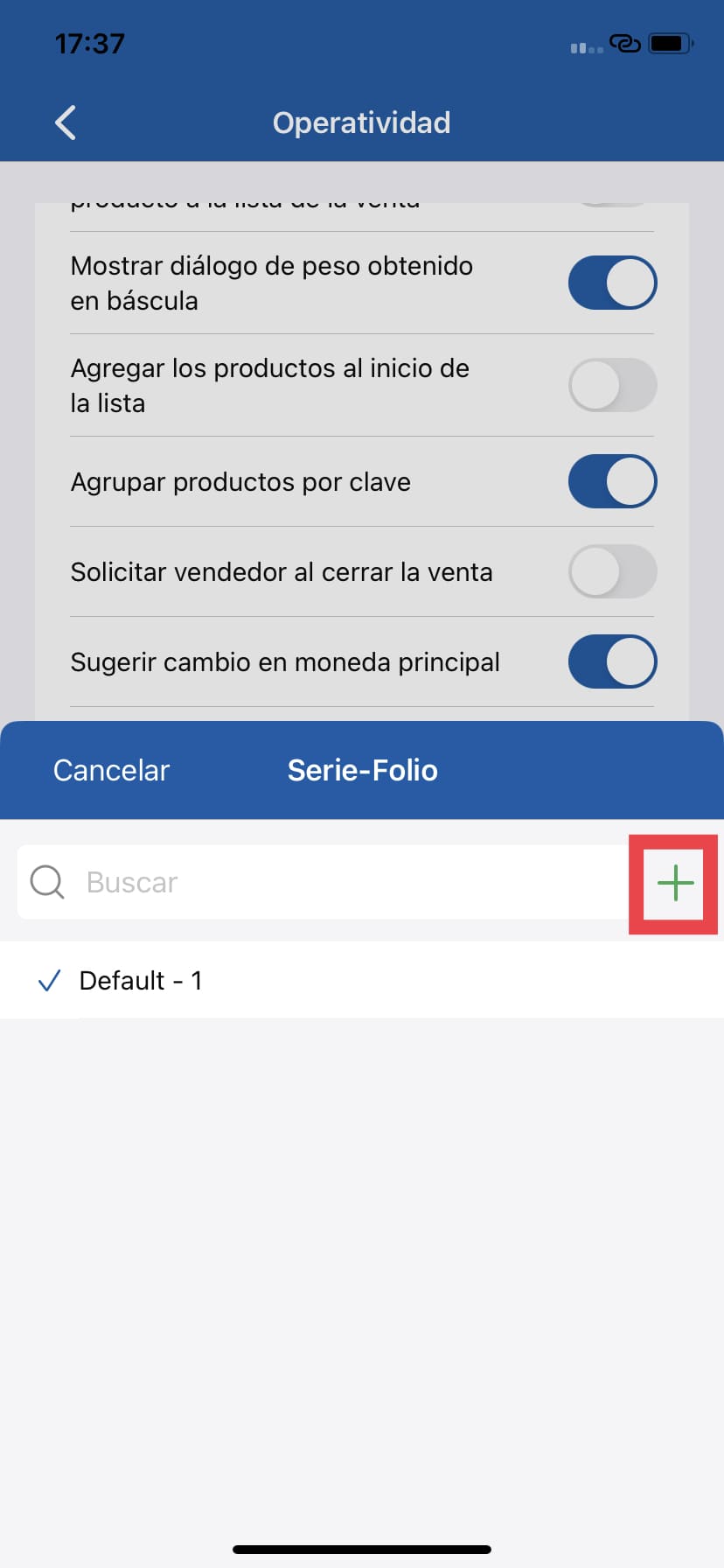Select the Default - 1 list entry
This screenshot has width=724, height=1568.
pos(141,980)
